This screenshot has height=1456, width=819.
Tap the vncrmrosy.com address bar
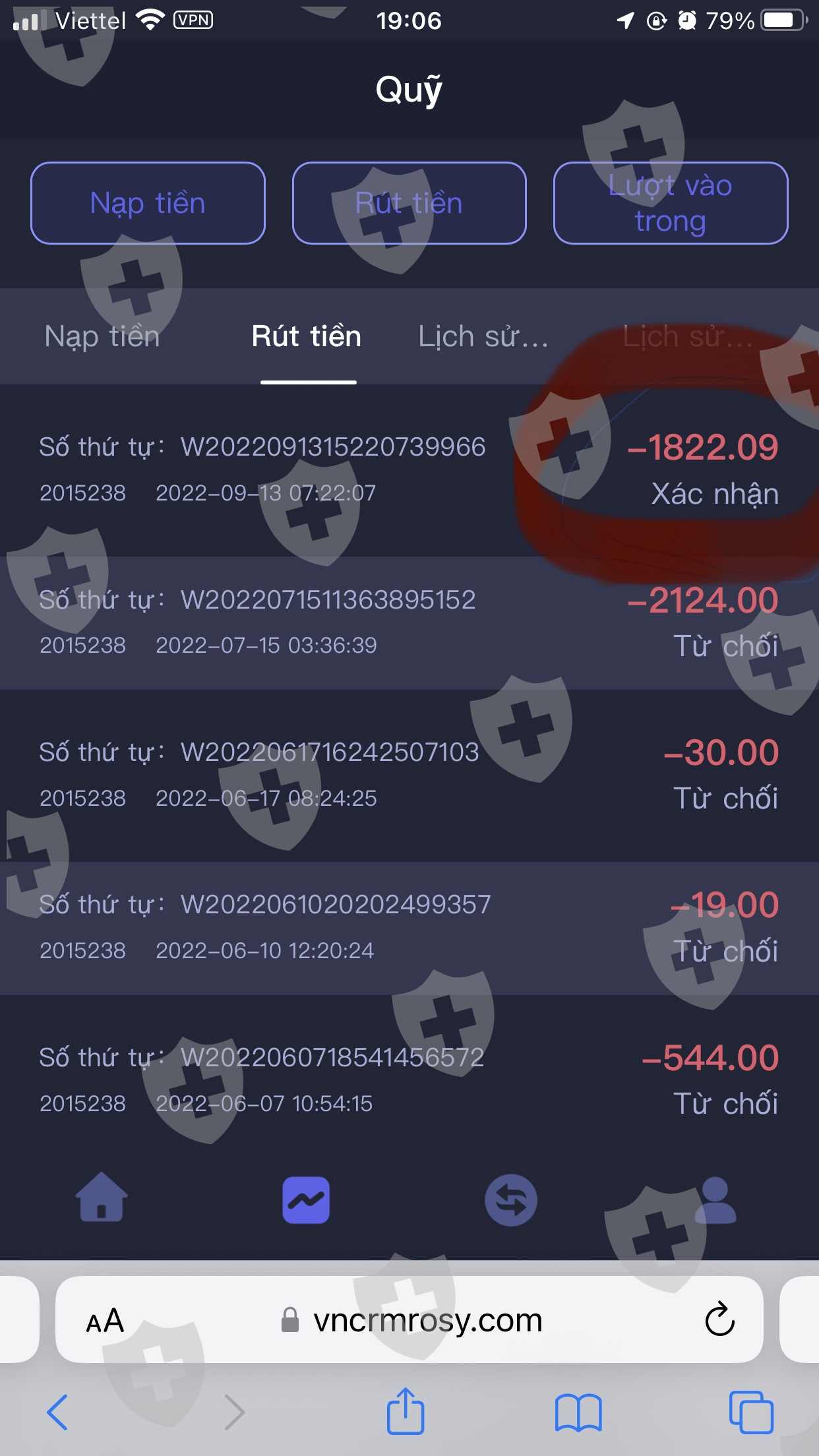409,1320
